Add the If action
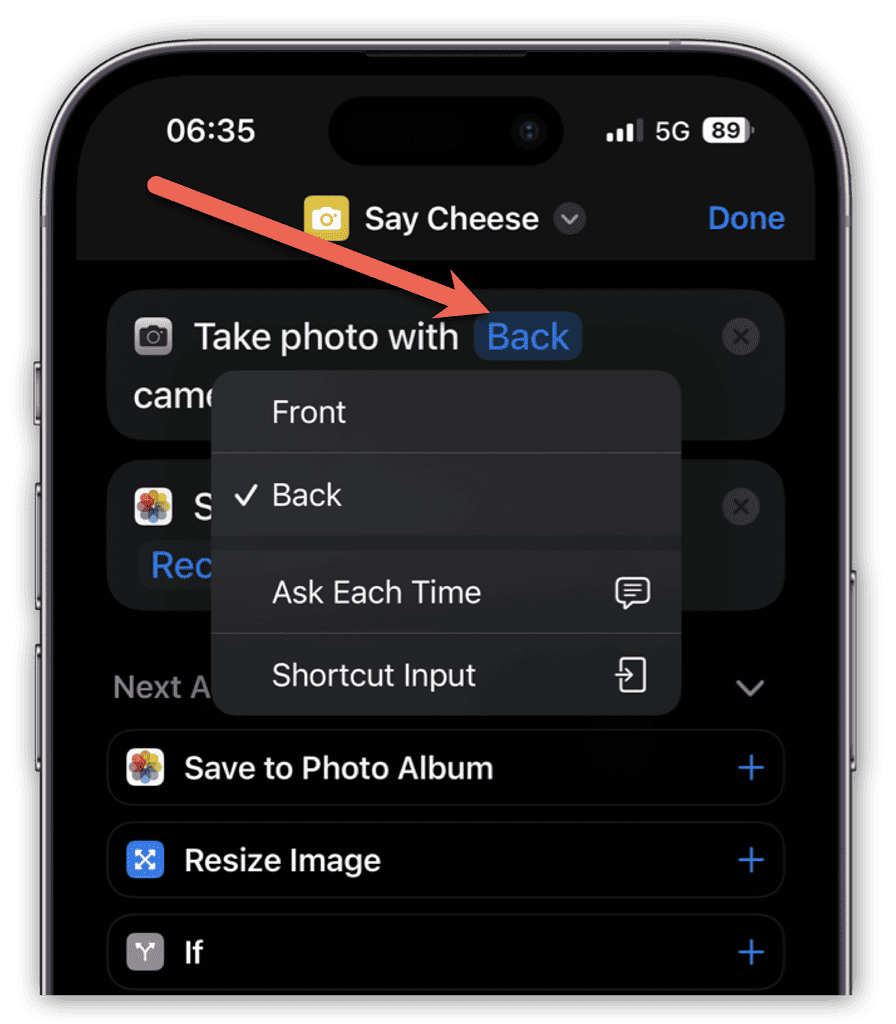Screen dimensions: 896x1024 [750, 952]
